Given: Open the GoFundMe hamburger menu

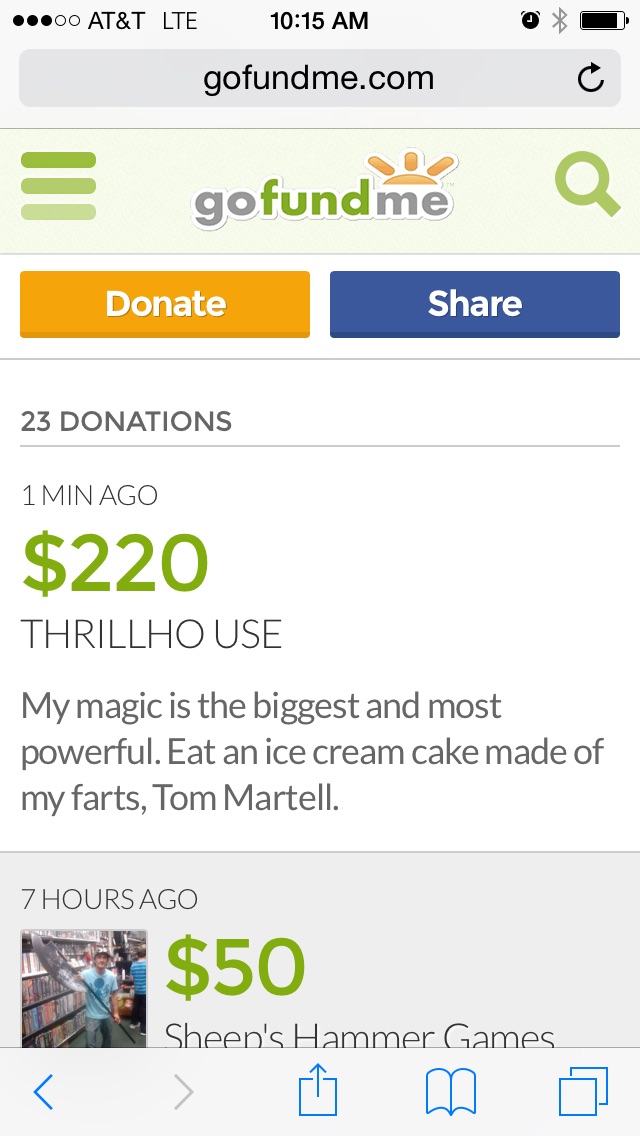Looking at the screenshot, I should pos(58,186).
